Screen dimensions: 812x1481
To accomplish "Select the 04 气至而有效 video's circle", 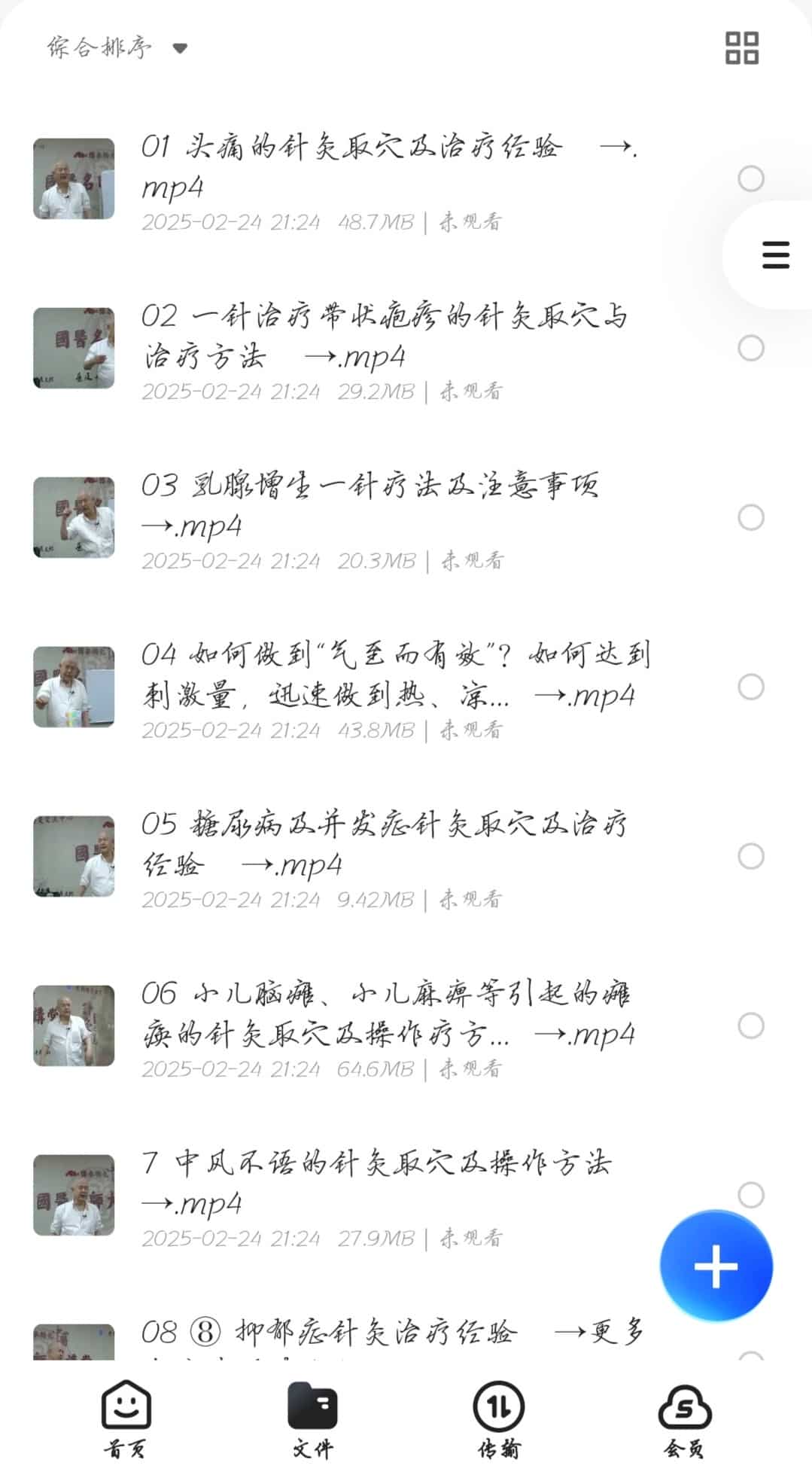I will (x=750, y=687).
